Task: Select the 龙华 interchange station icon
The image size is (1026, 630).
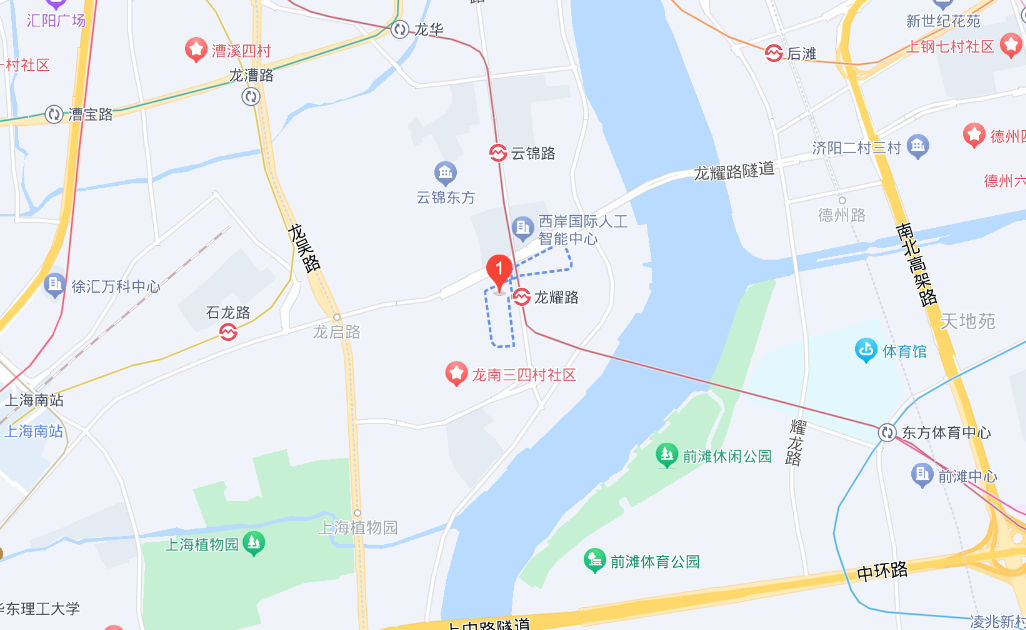Action: click(400, 30)
